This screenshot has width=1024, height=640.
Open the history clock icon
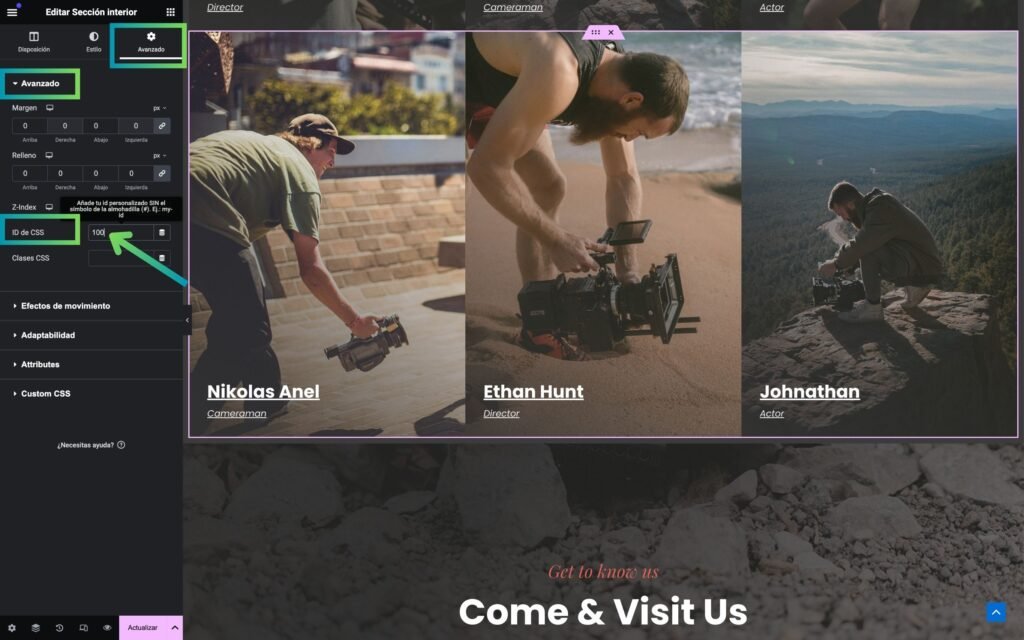point(59,628)
